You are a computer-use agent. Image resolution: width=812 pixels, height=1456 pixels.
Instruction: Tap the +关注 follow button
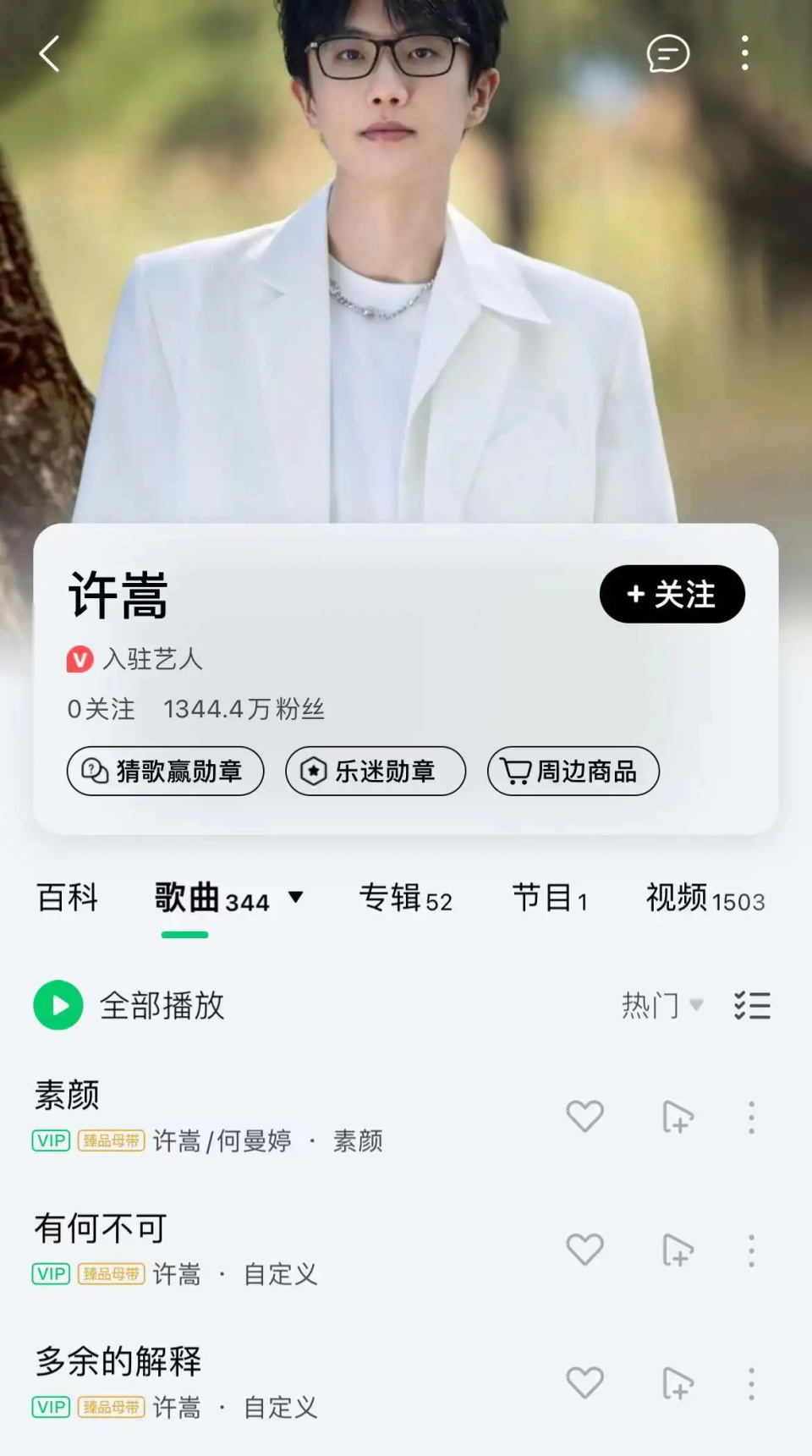click(x=672, y=594)
